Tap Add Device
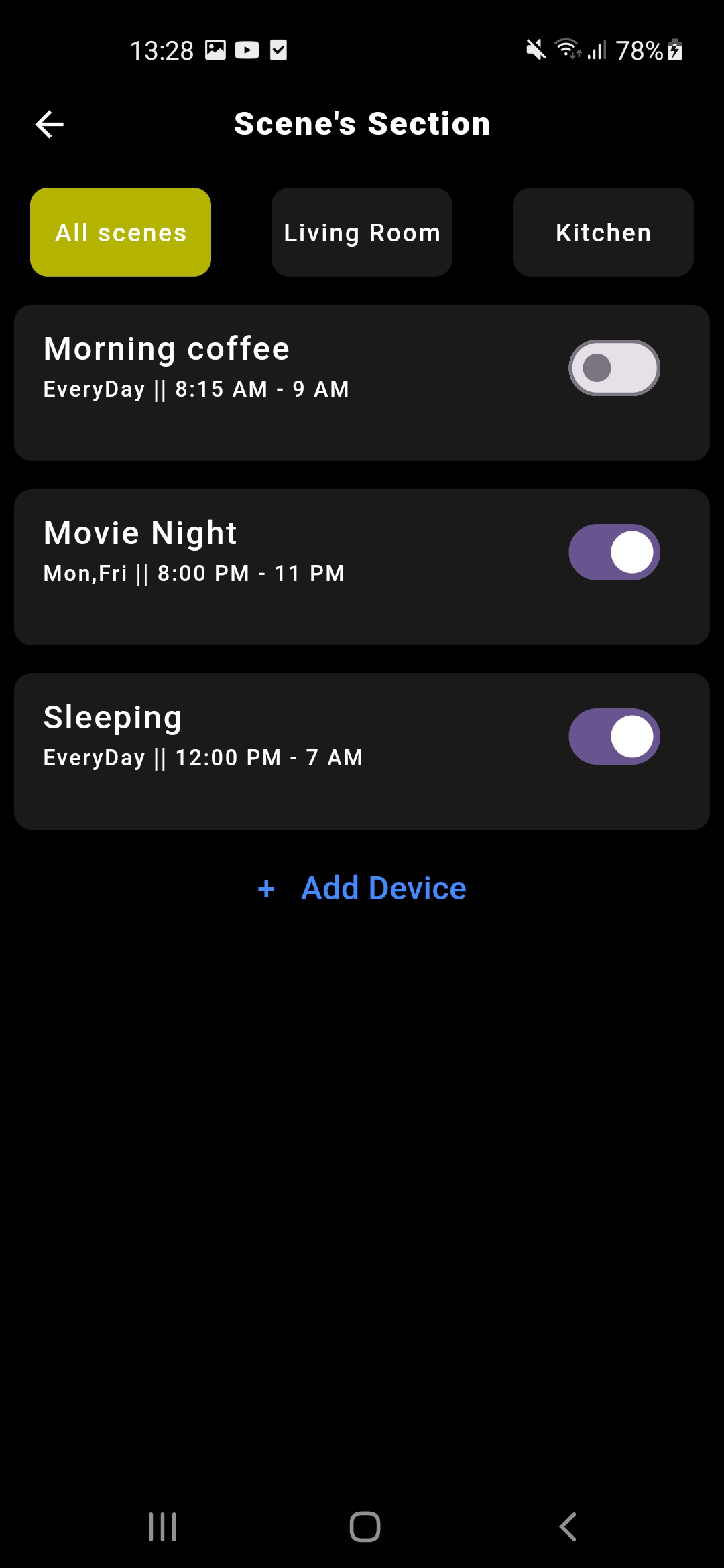Image resolution: width=724 pixels, height=1568 pixels. pos(362,889)
